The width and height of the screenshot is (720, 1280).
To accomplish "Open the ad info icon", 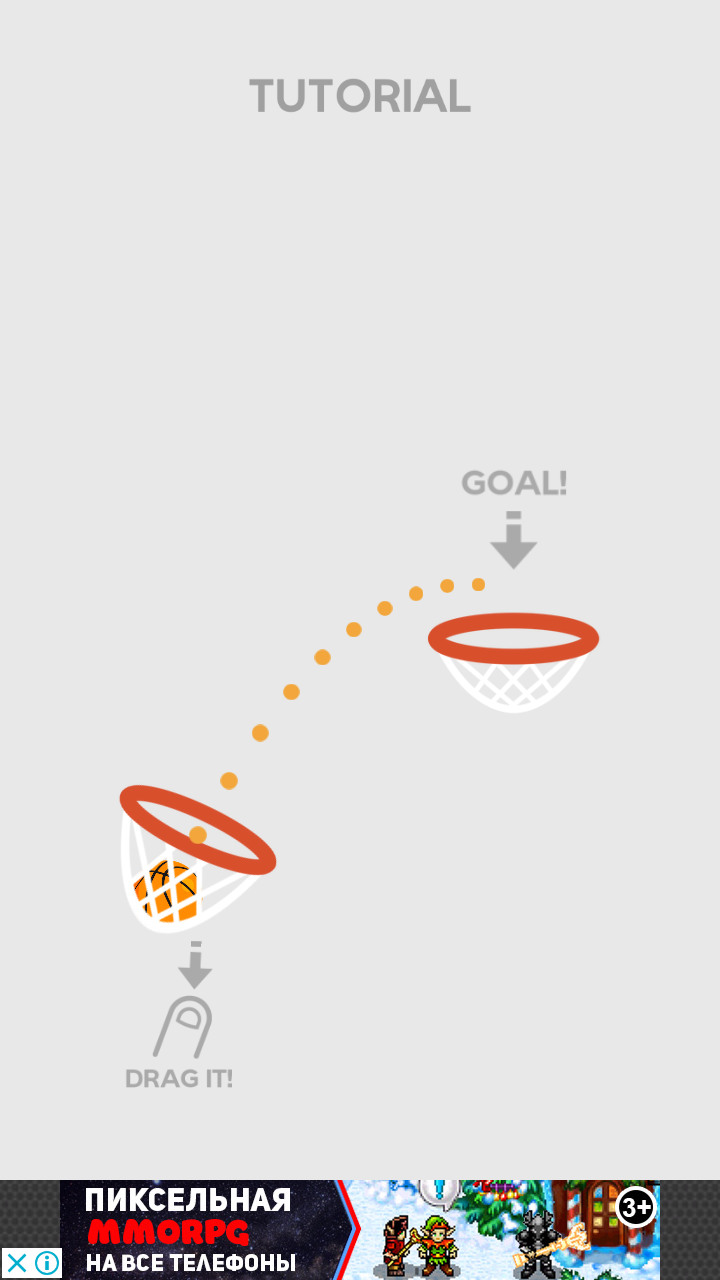I will [x=47, y=1263].
